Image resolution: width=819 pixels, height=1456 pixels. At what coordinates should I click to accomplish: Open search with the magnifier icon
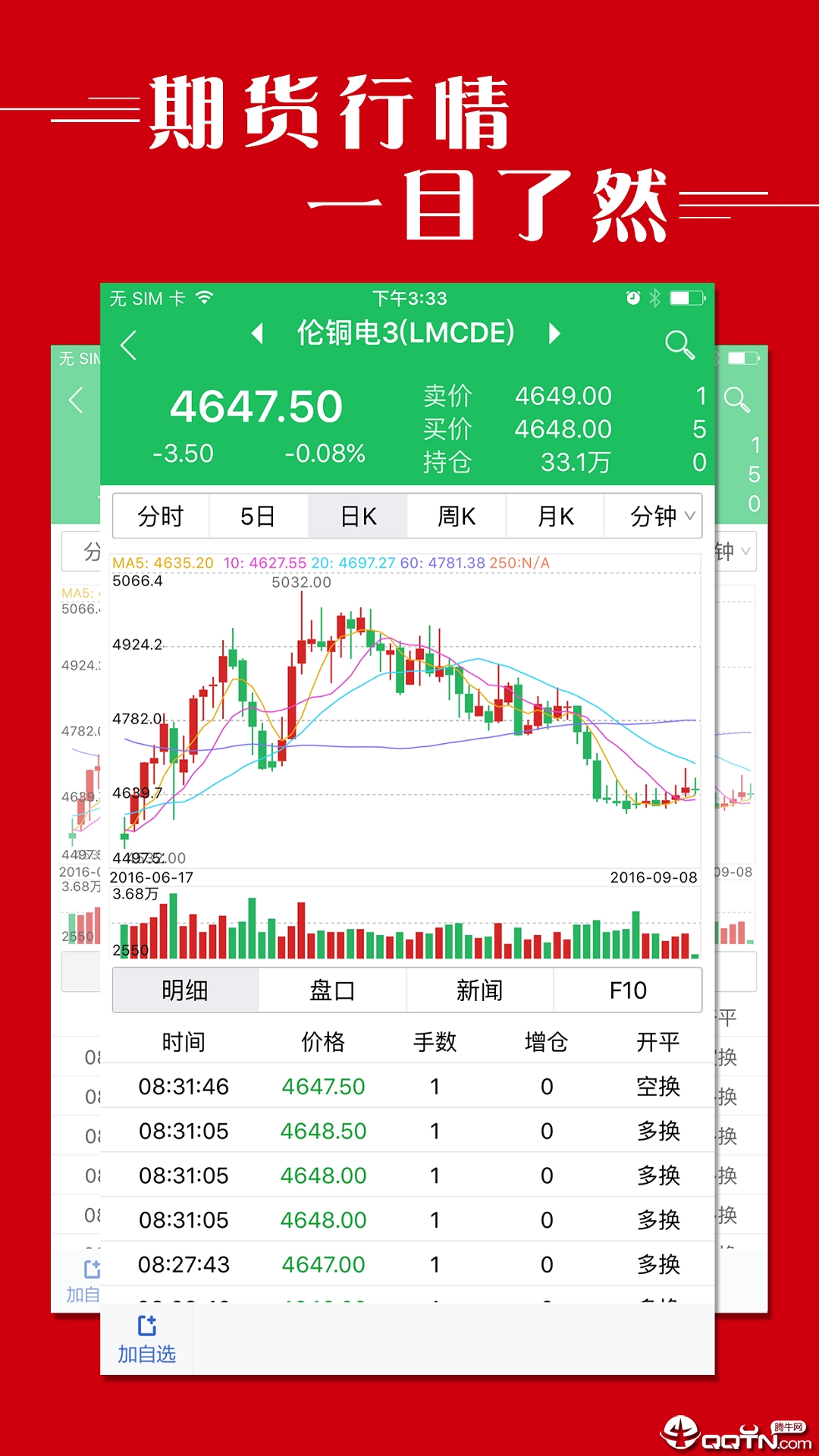pyautogui.click(x=680, y=343)
